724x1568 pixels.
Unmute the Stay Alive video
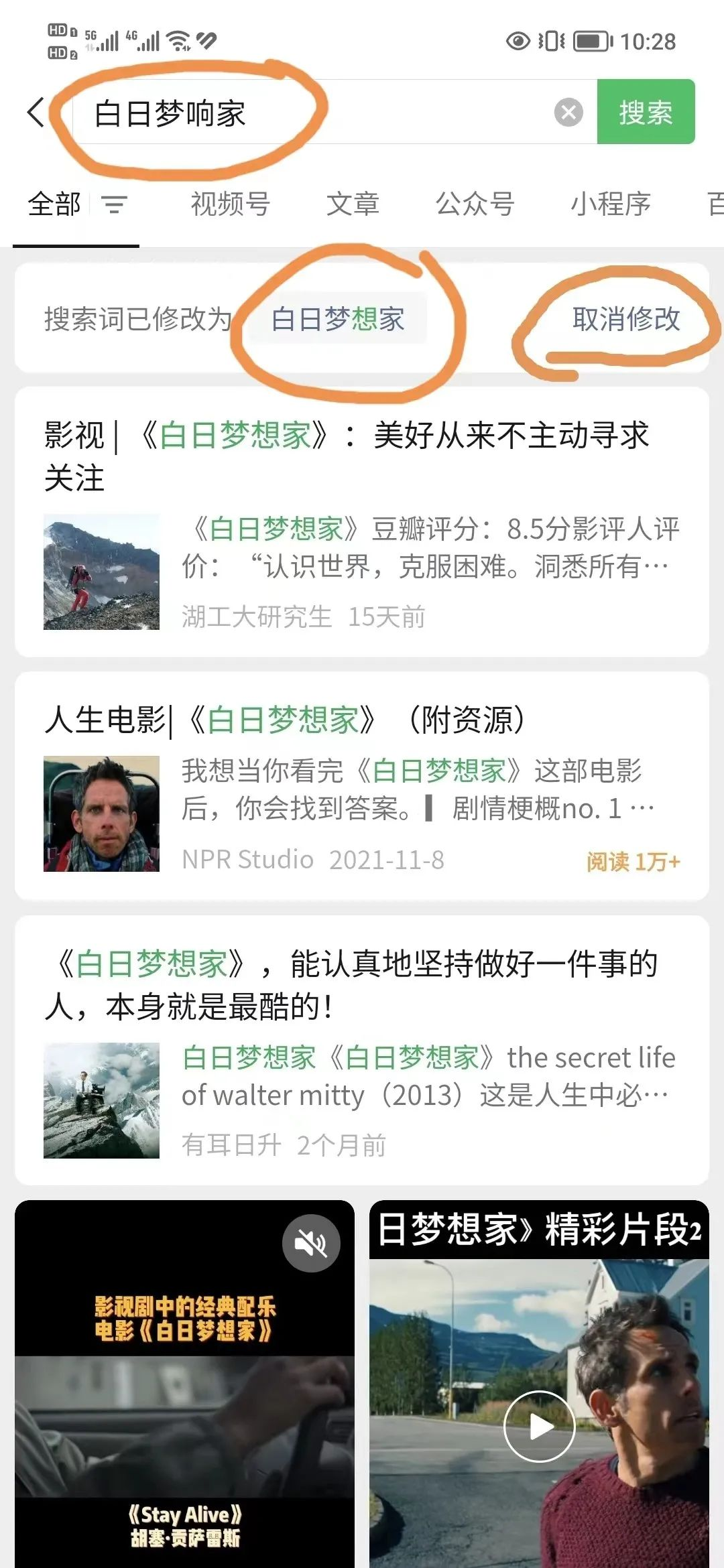point(311,1243)
